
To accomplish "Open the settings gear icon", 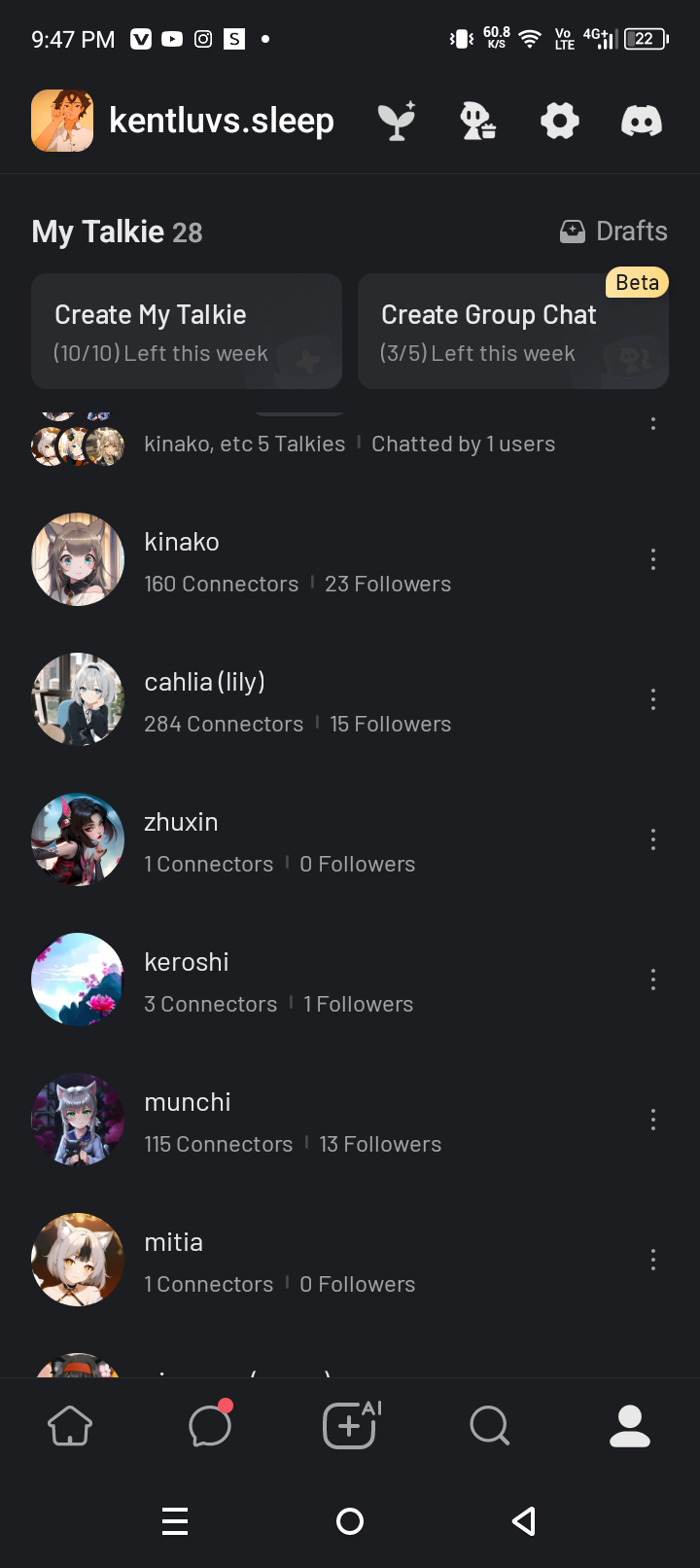I will (x=560, y=122).
